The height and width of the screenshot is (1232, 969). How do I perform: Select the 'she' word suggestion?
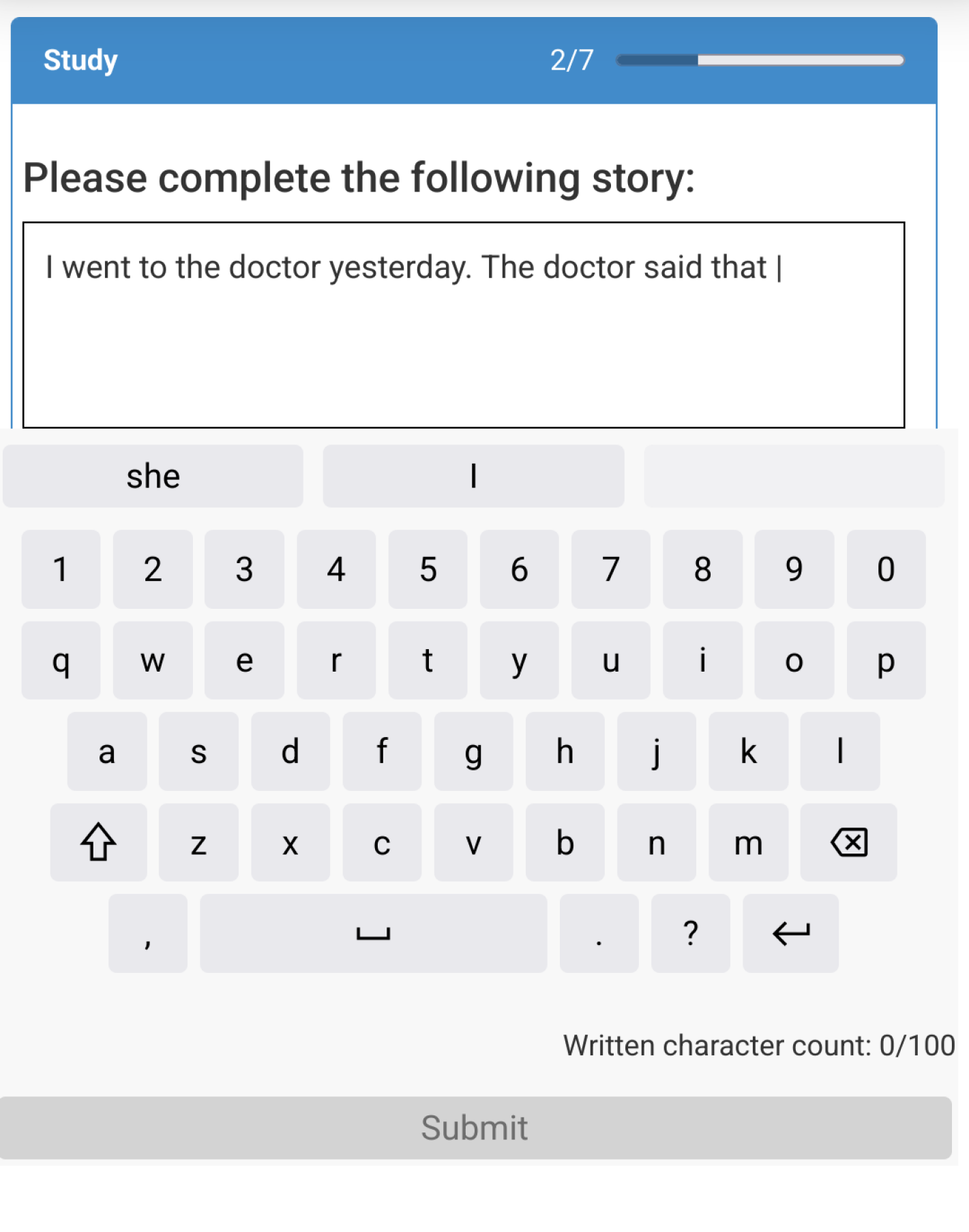coord(153,476)
